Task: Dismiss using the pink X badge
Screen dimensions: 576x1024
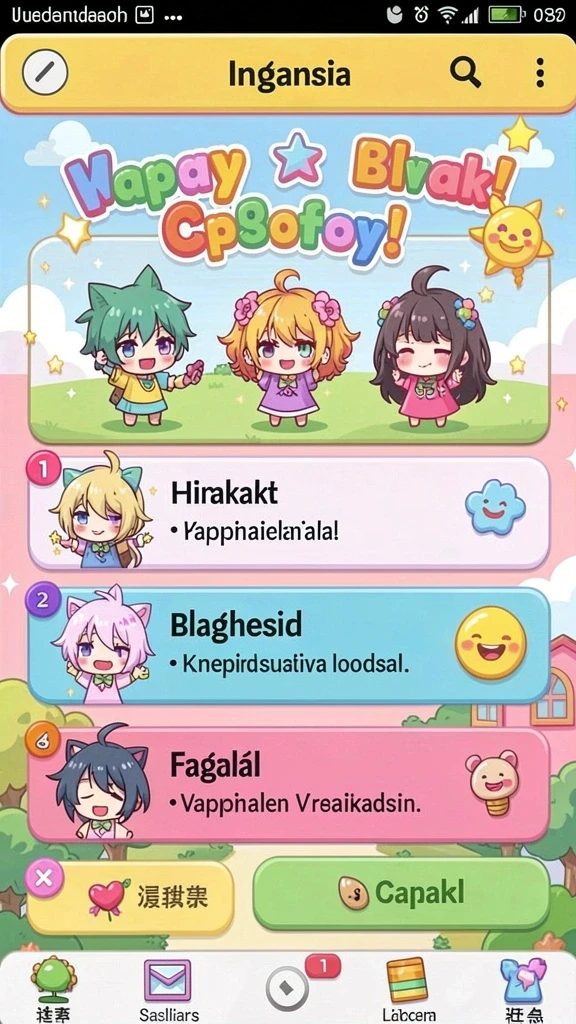Action: pos(44,877)
